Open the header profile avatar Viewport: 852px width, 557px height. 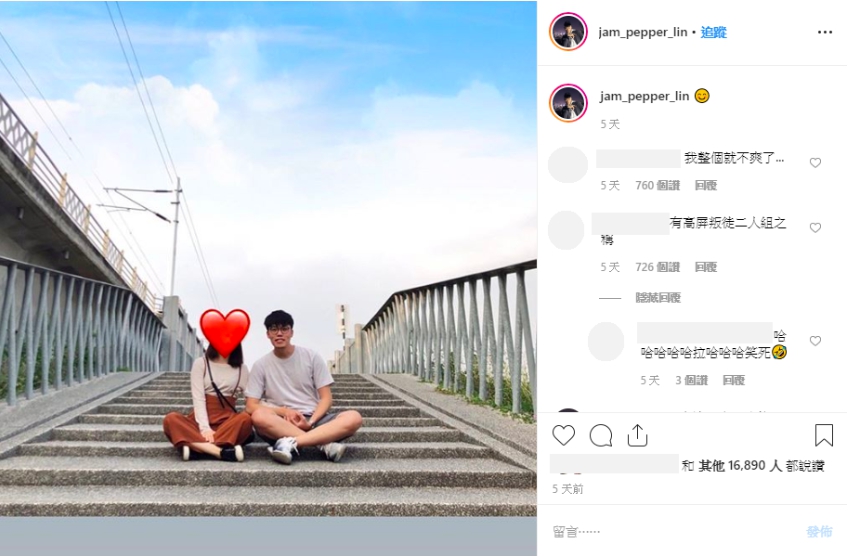(568, 32)
